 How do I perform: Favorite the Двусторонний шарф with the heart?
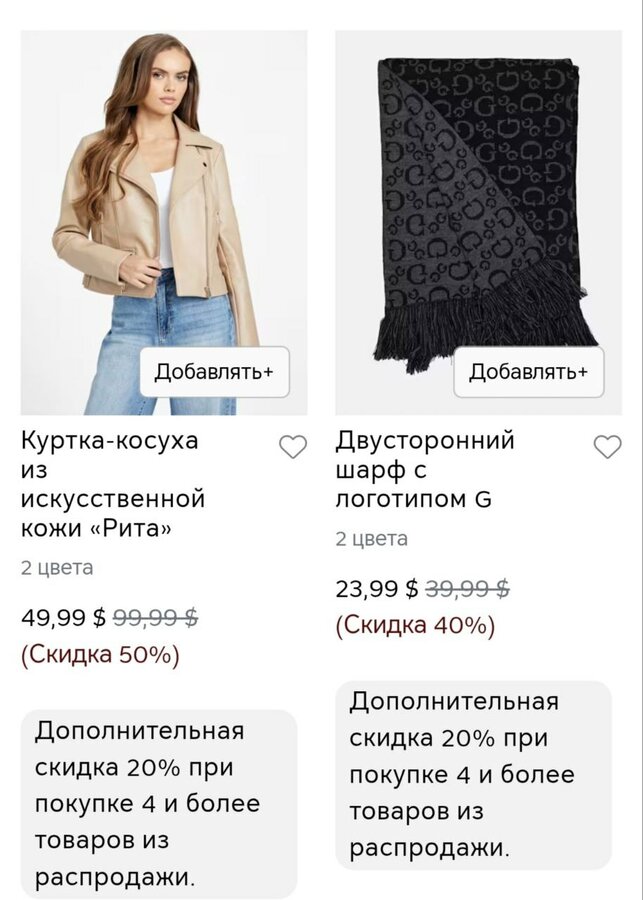[607, 447]
